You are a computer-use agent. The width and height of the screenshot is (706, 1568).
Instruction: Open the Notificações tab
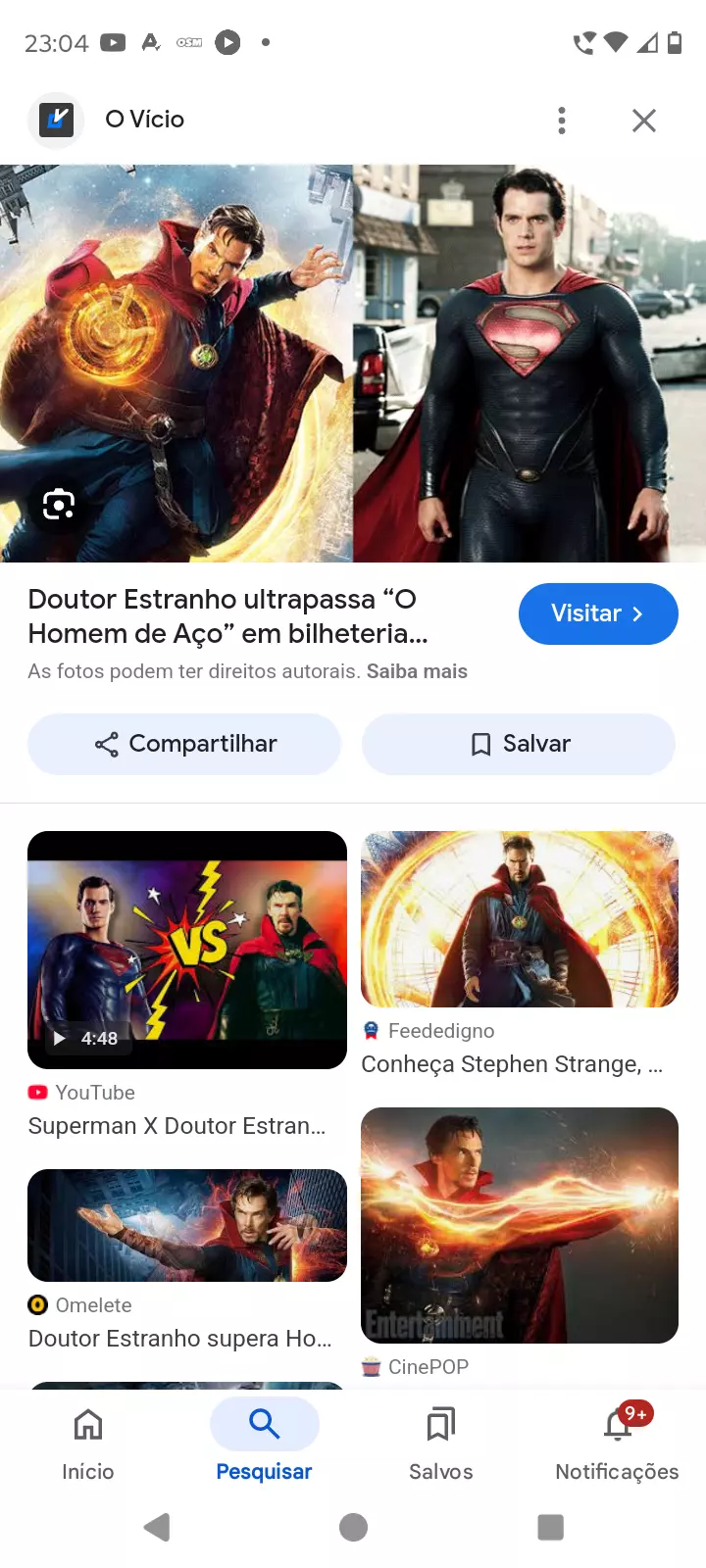point(618,1442)
